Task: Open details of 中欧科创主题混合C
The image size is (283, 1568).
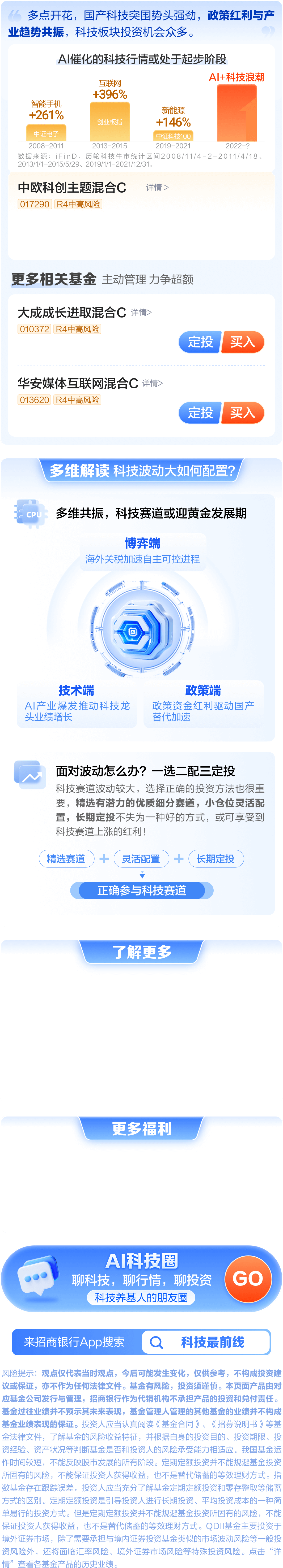Action: 157,188
